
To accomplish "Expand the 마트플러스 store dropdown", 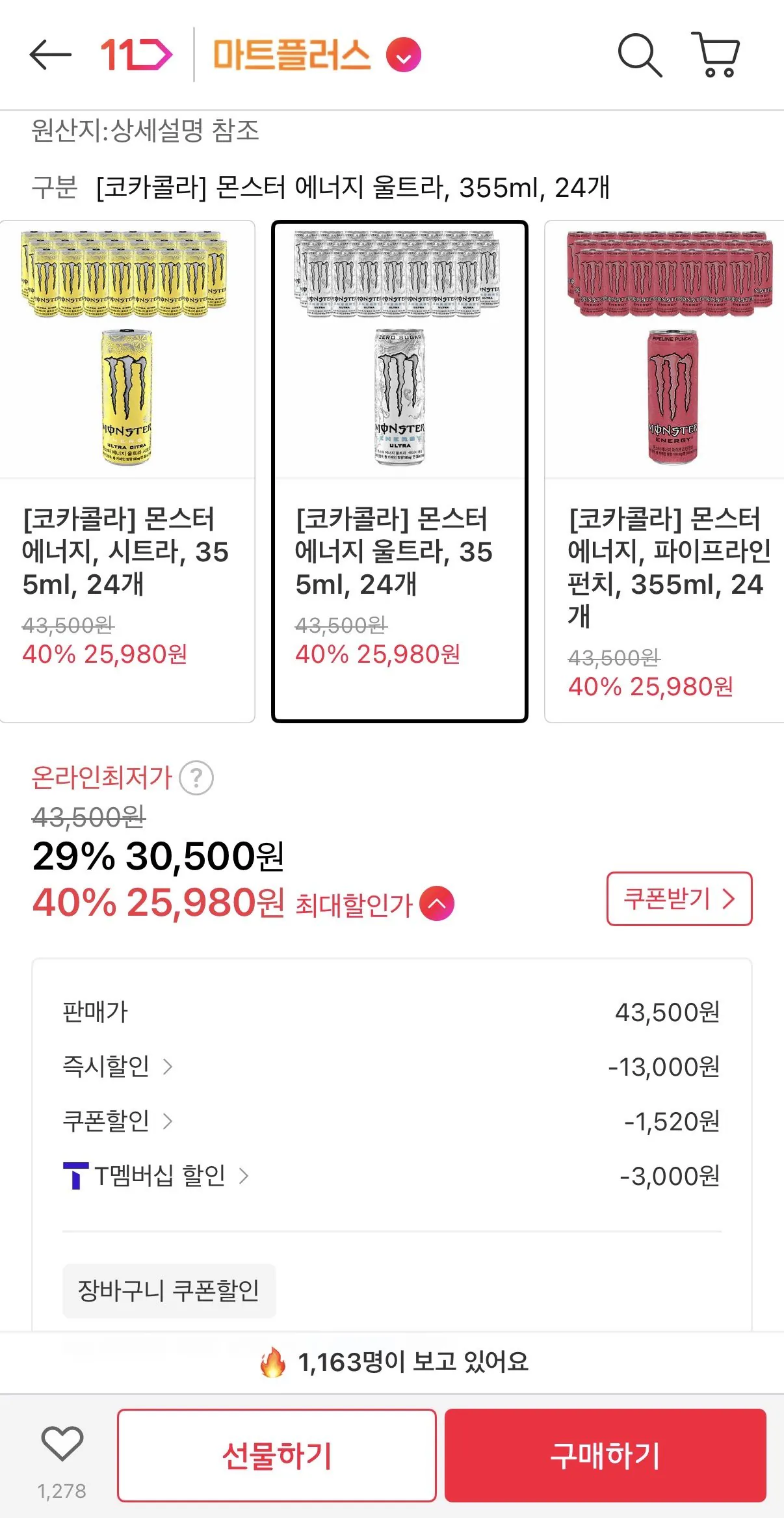I will point(403,57).
